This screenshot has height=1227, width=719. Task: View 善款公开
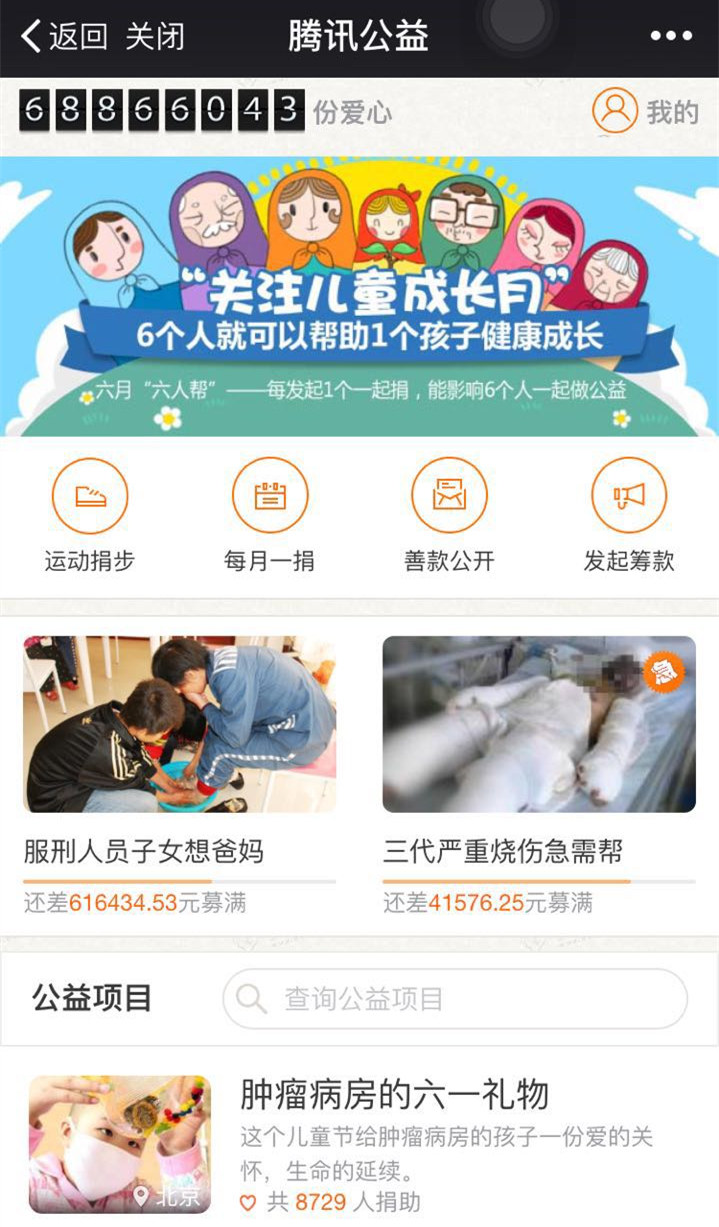pos(449,515)
